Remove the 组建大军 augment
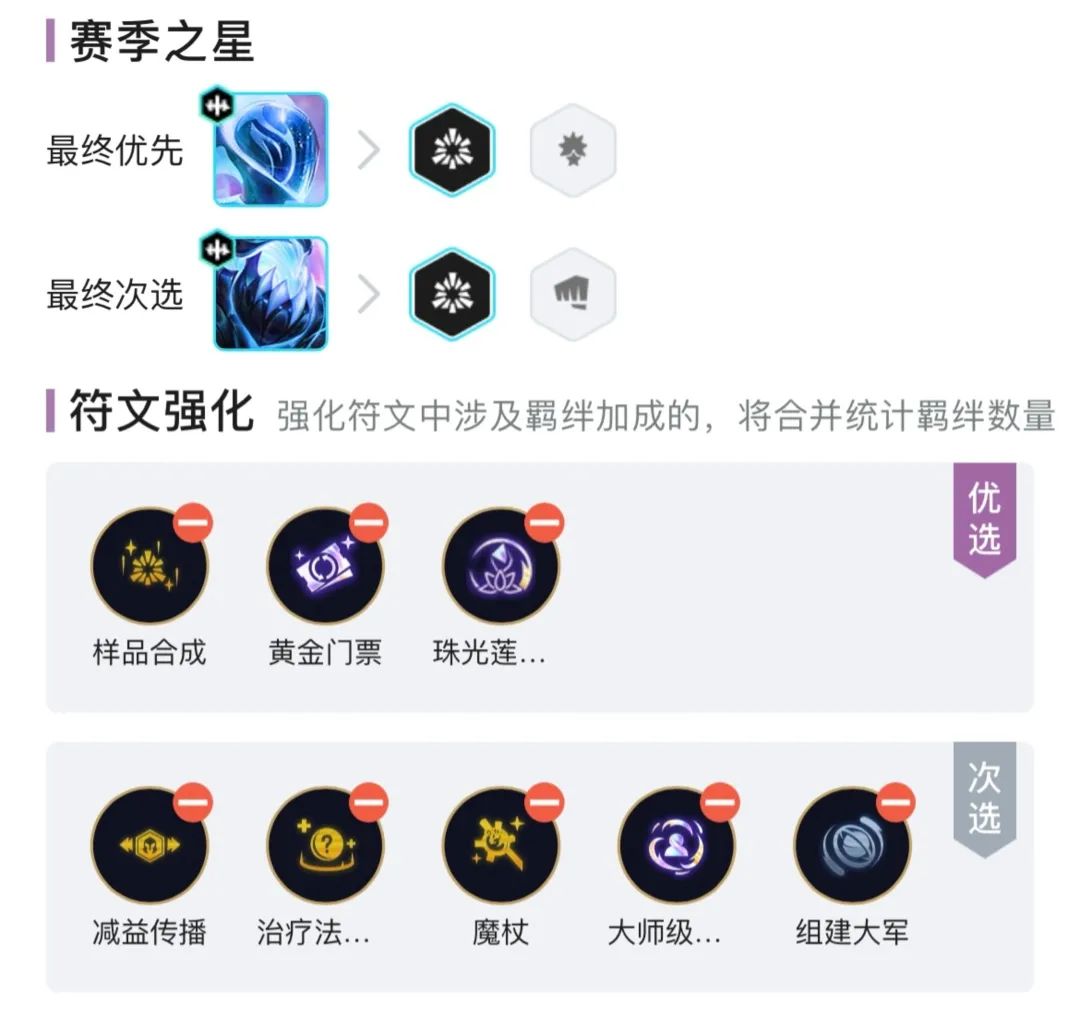The height and width of the screenshot is (1033, 1080). coord(896,802)
